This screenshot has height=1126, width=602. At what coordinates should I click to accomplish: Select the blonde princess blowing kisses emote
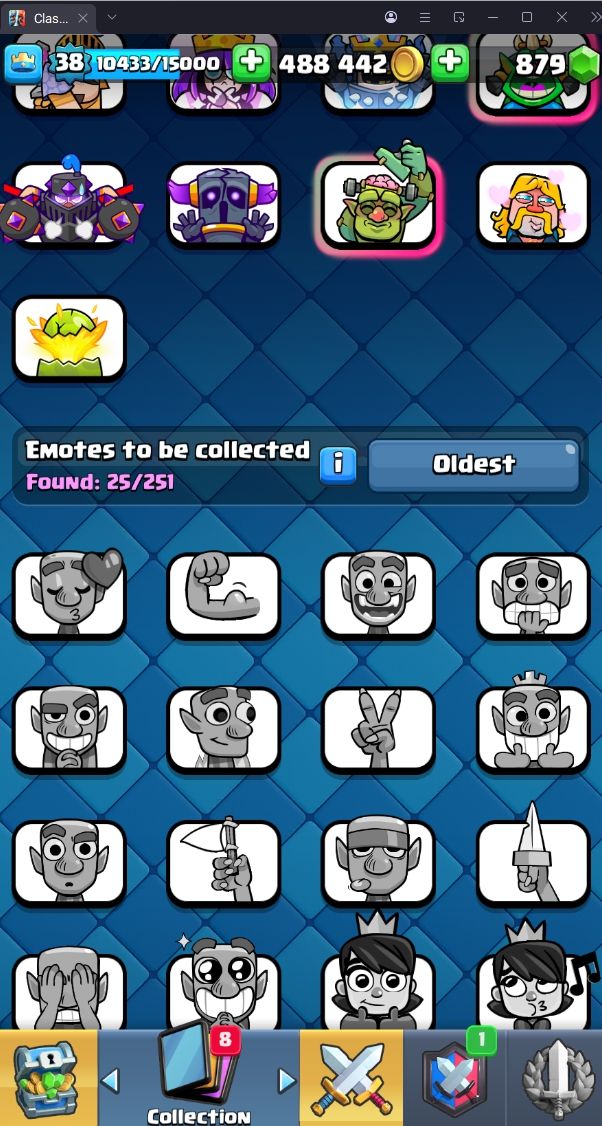[532, 203]
